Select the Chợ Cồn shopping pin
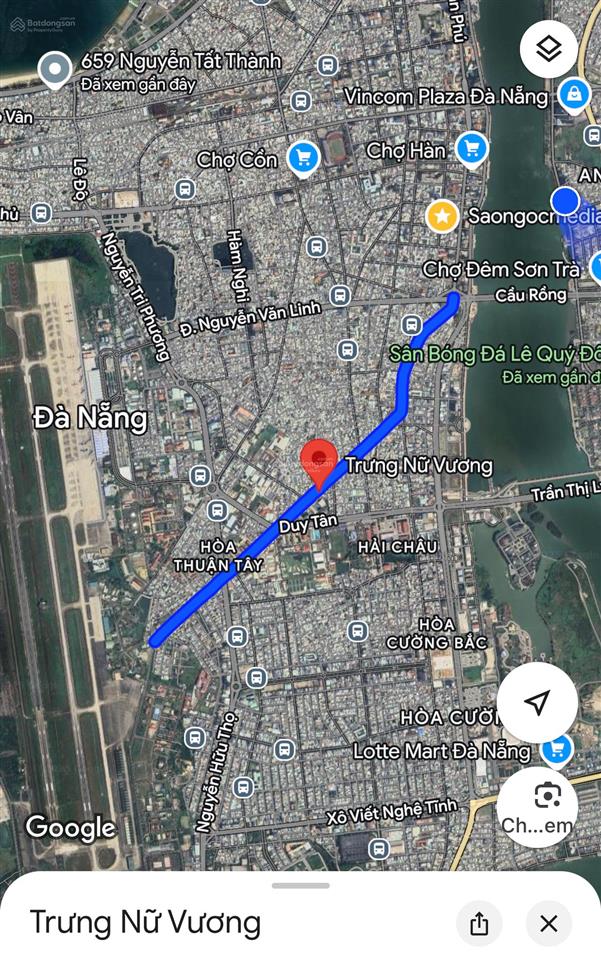 [x=303, y=157]
